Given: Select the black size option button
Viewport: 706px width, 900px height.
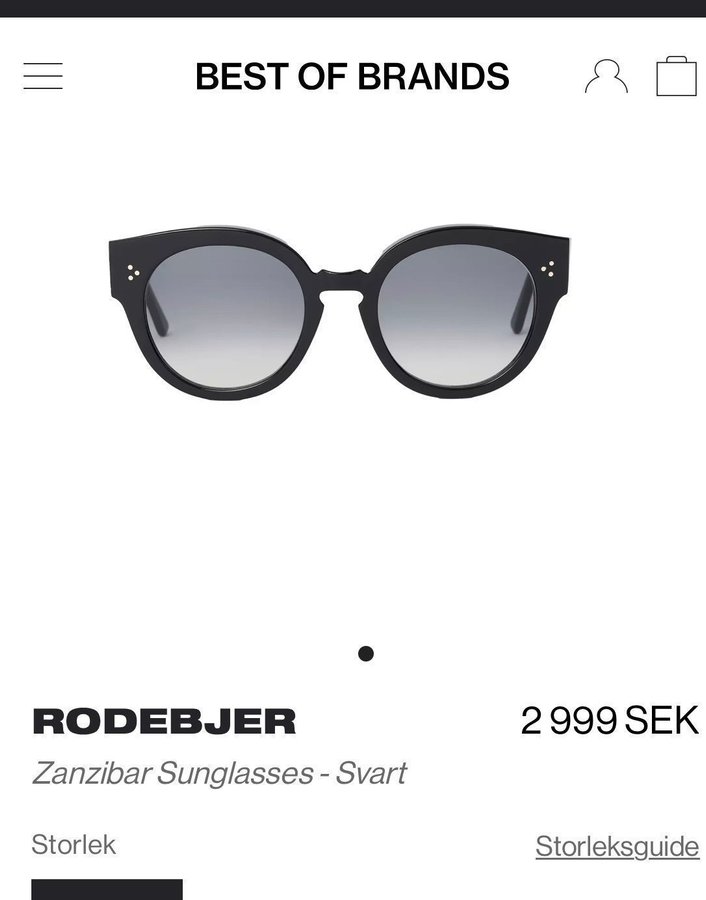Looking at the screenshot, I should pos(107,889).
